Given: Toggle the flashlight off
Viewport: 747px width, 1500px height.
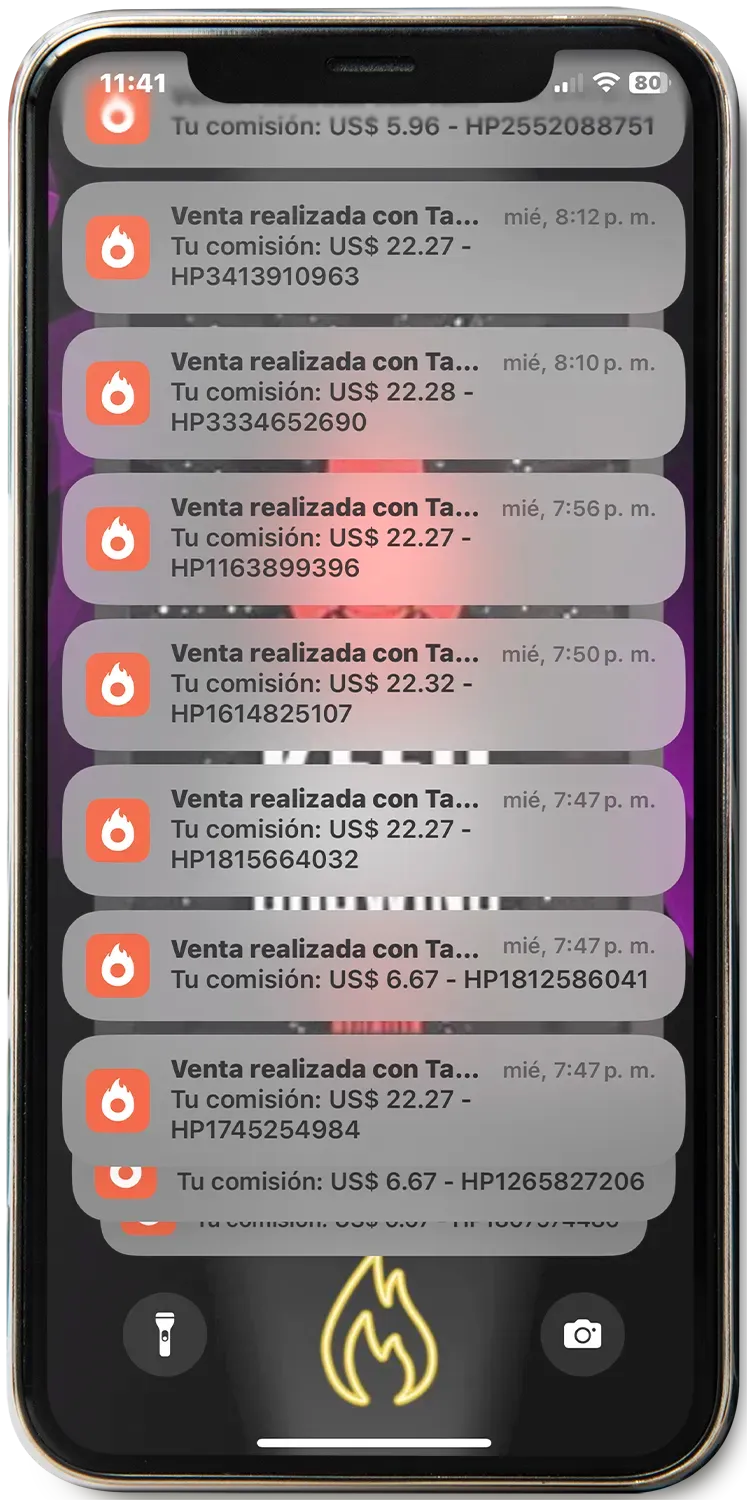Looking at the screenshot, I should pos(166,1331).
